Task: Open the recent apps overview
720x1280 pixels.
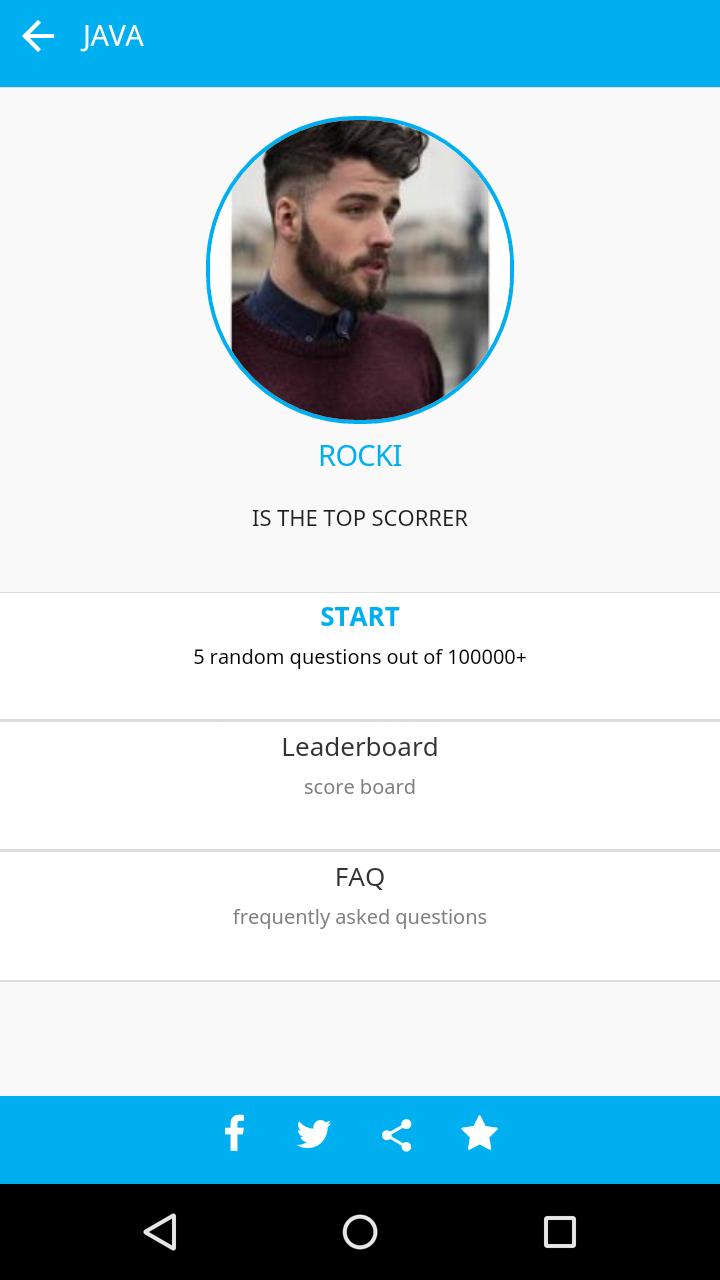Action: (x=560, y=1231)
